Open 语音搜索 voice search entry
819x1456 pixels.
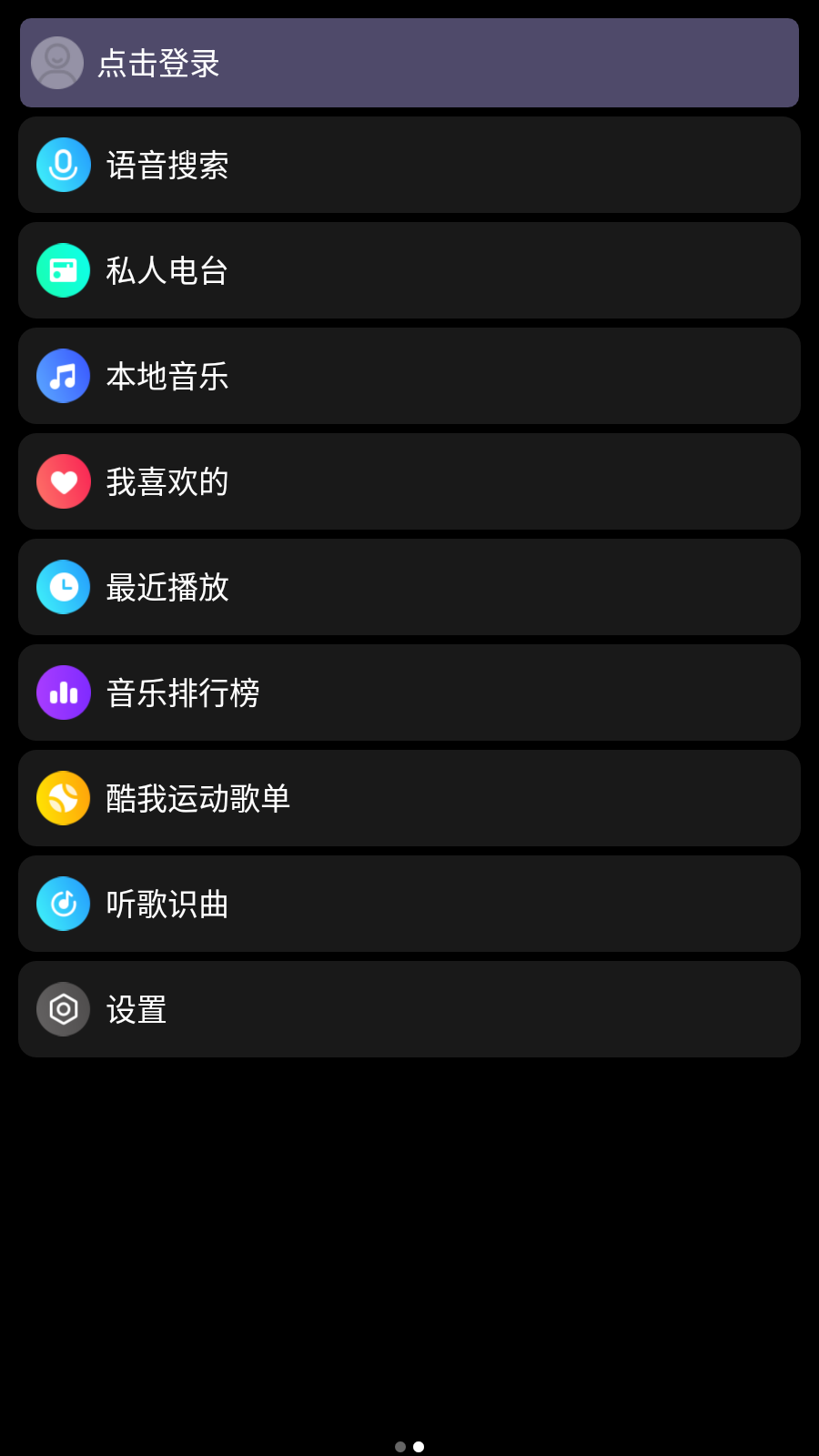(167, 165)
